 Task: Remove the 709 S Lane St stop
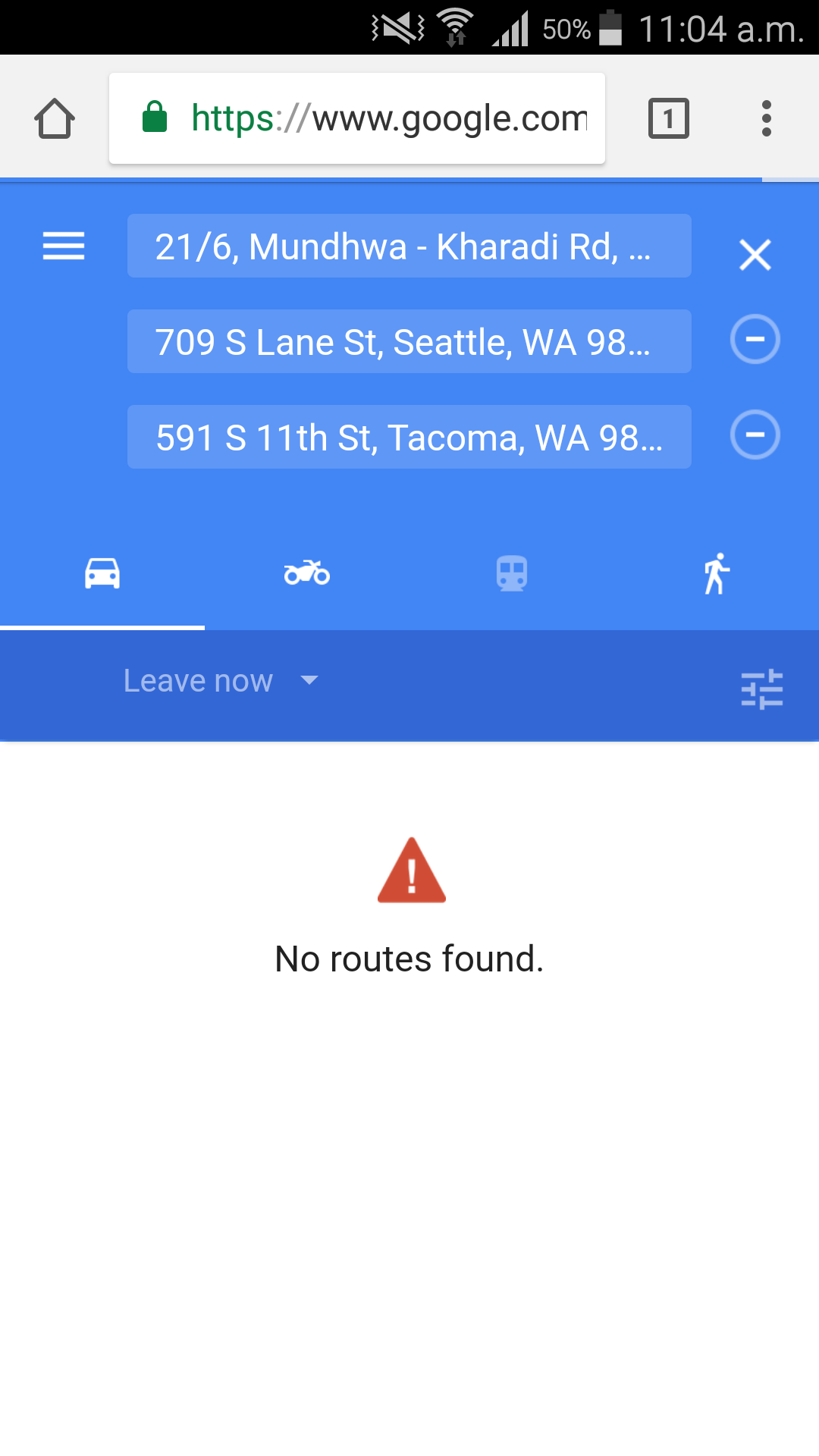tap(755, 339)
